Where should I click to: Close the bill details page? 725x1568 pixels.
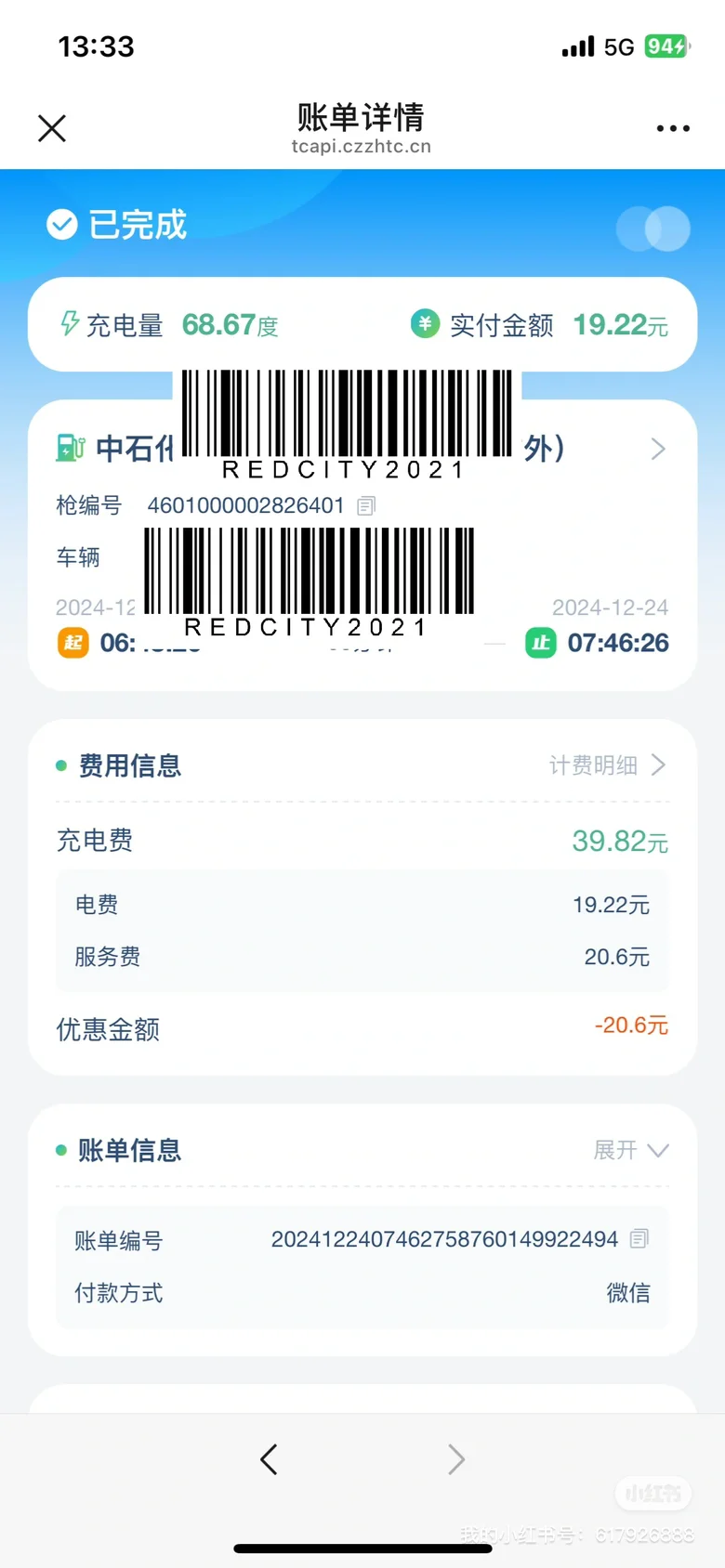pos(52,128)
